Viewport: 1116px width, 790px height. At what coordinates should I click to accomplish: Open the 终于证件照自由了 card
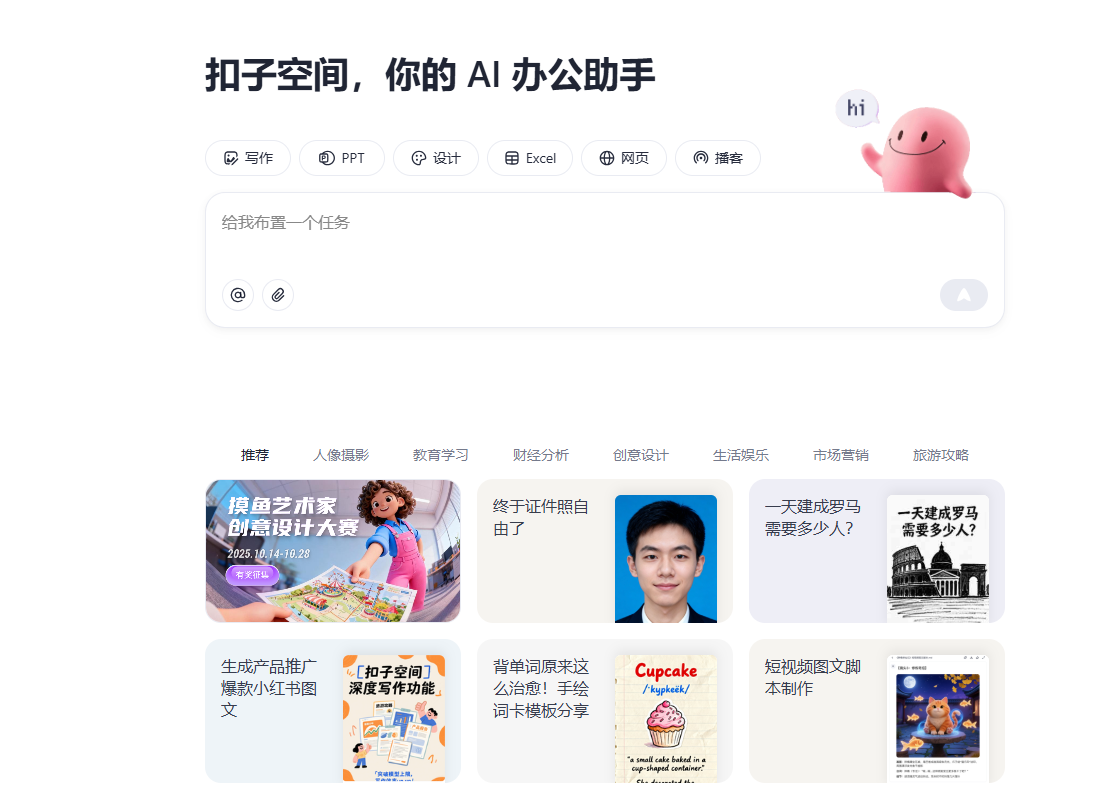point(604,551)
